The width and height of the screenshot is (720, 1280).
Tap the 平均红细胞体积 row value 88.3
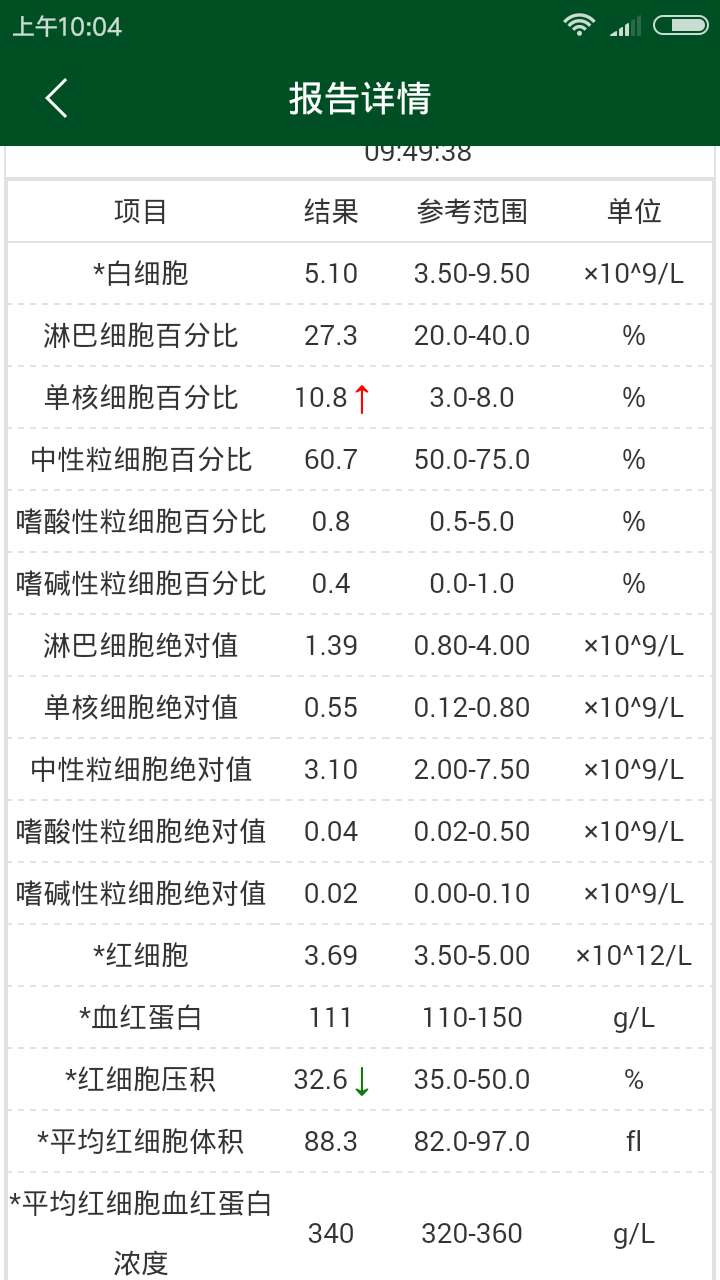coord(331,1141)
